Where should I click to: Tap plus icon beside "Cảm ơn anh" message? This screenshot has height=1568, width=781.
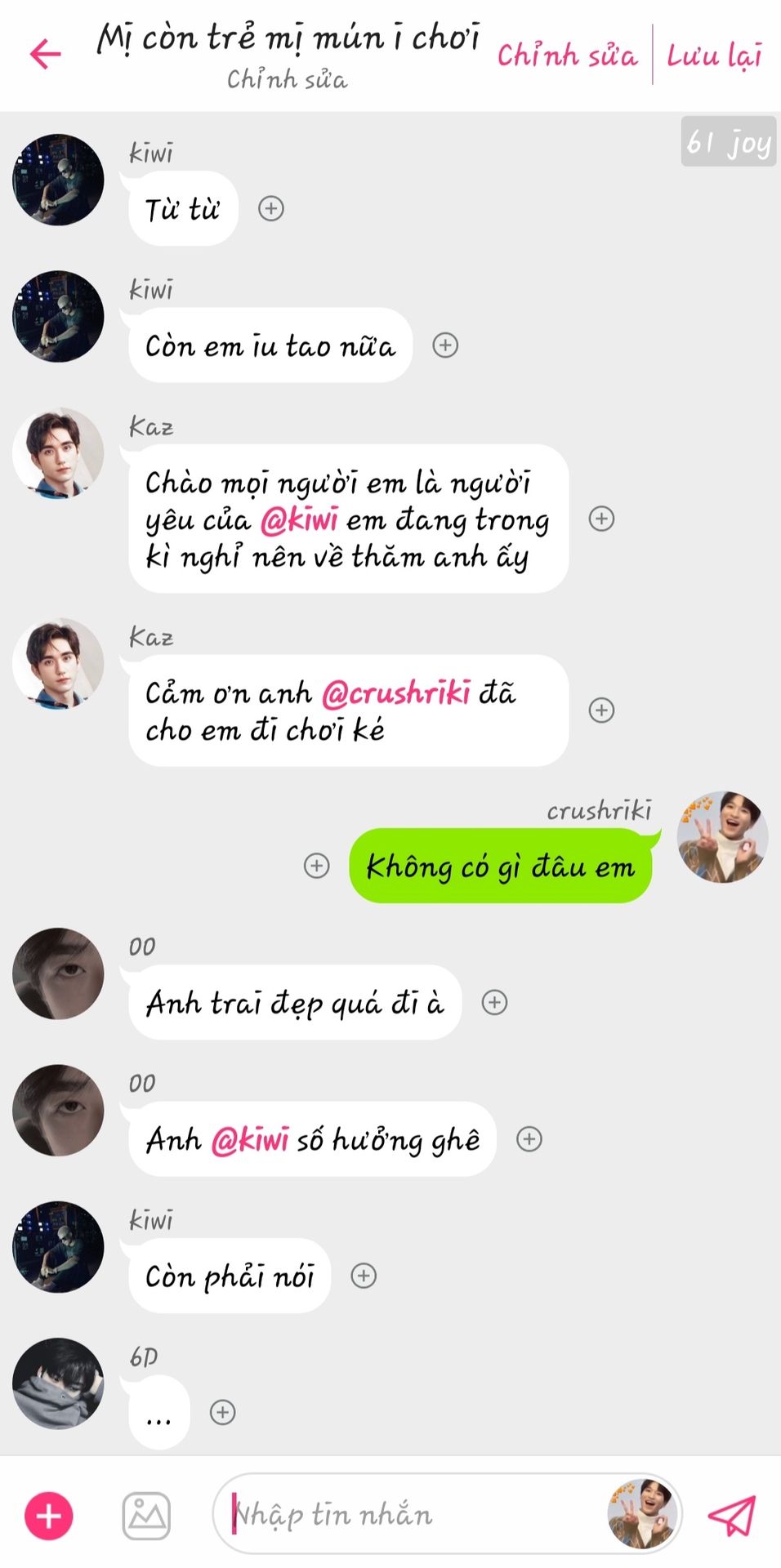click(x=602, y=710)
